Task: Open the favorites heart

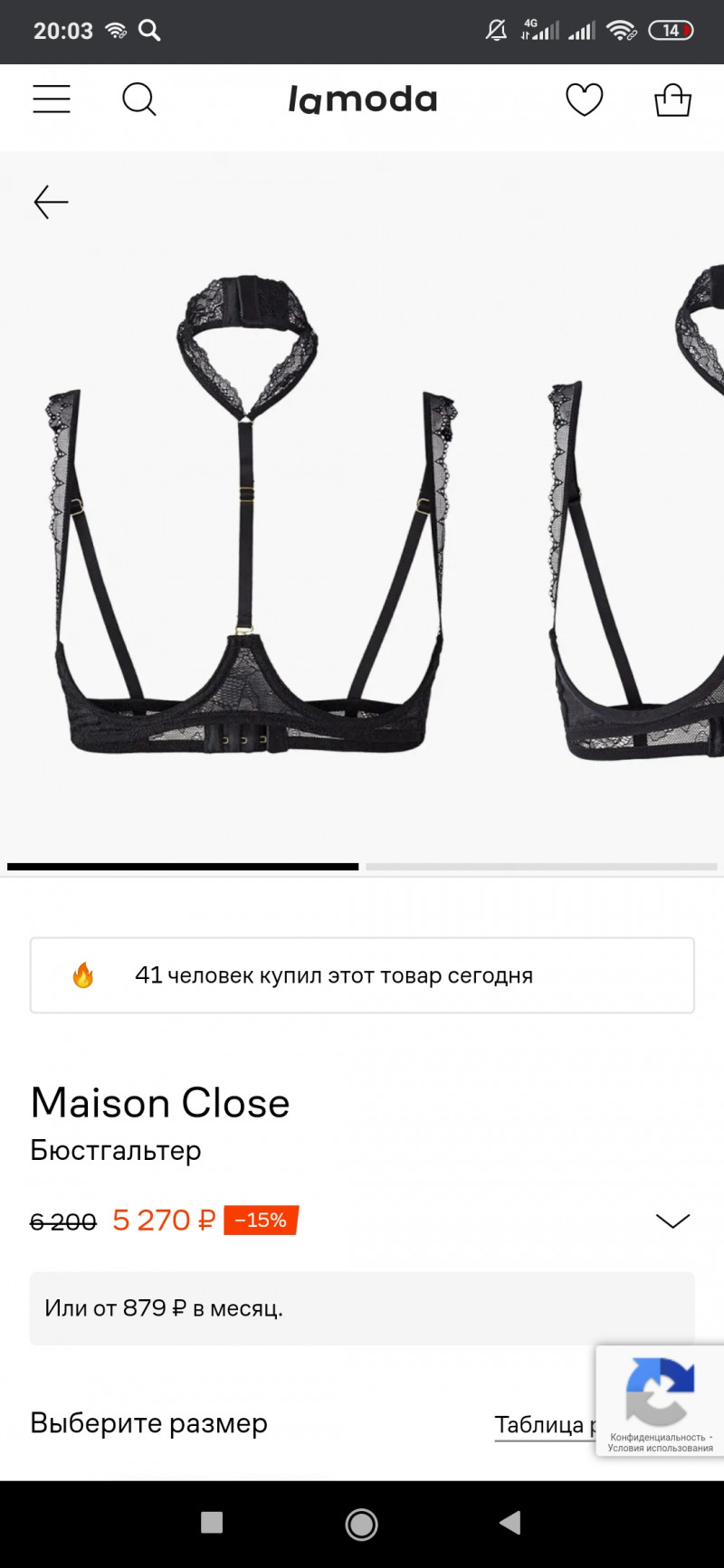Action: [584, 100]
